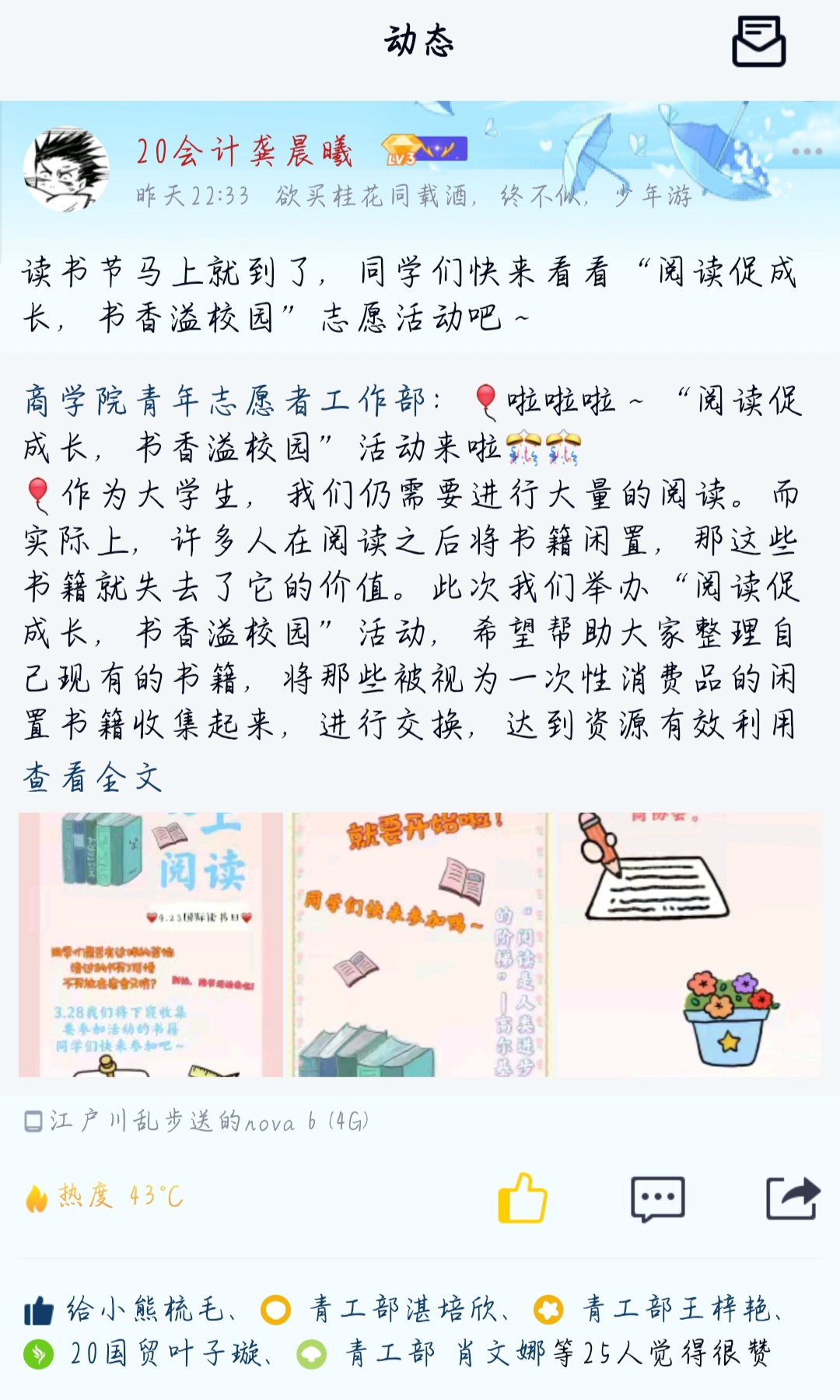Like this post with thumbs-up icon

[522, 1199]
